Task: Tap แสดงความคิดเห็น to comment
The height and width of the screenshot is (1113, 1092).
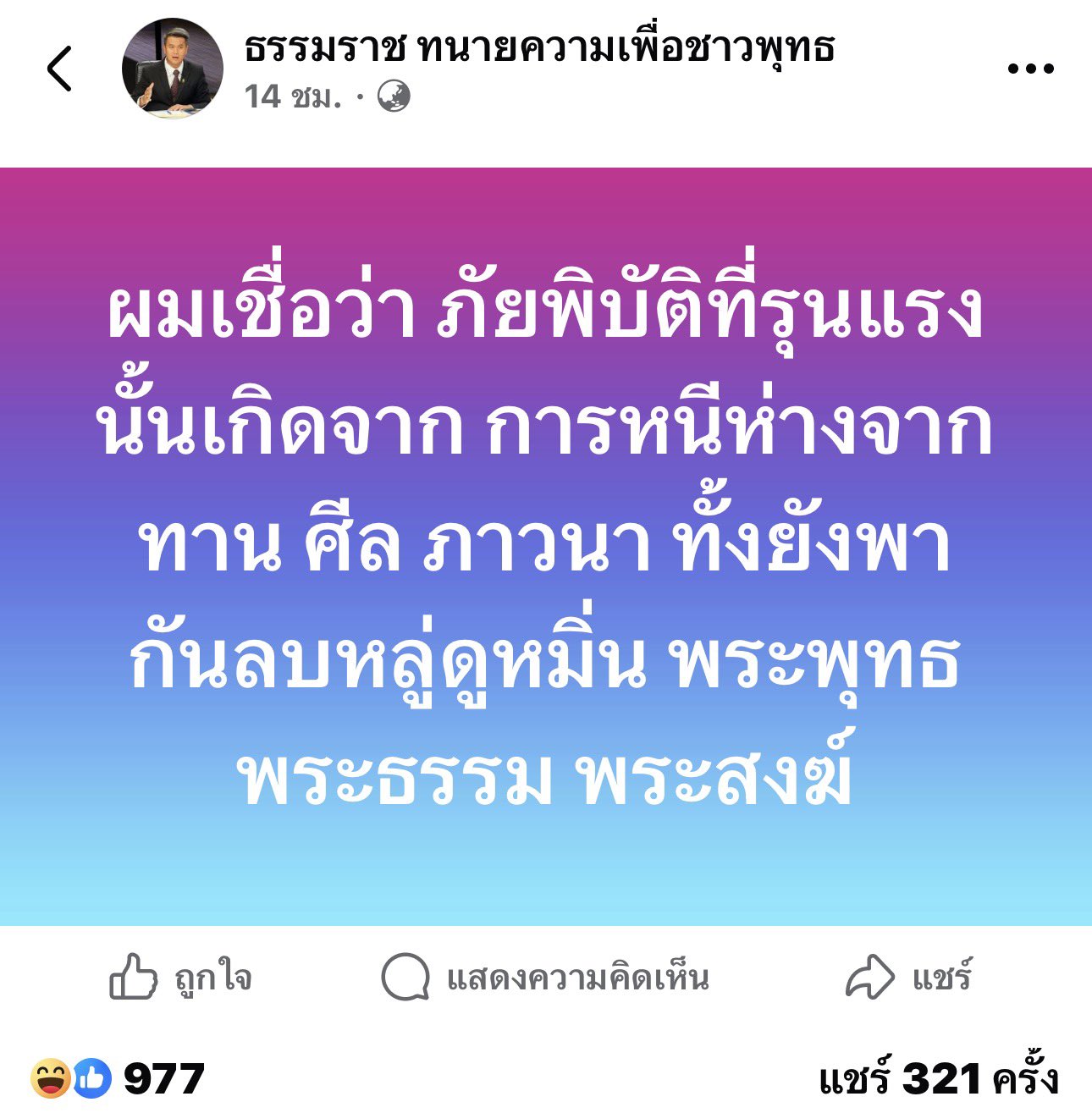Action: click(x=545, y=978)
